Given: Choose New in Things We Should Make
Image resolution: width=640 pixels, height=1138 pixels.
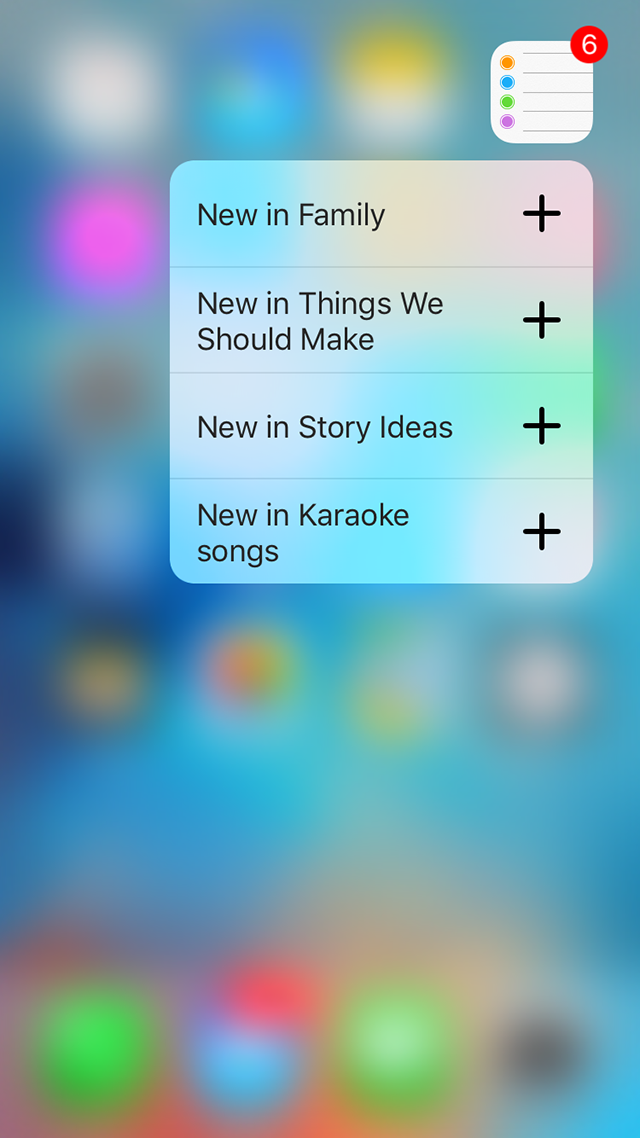Looking at the screenshot, I should point(381,321).
